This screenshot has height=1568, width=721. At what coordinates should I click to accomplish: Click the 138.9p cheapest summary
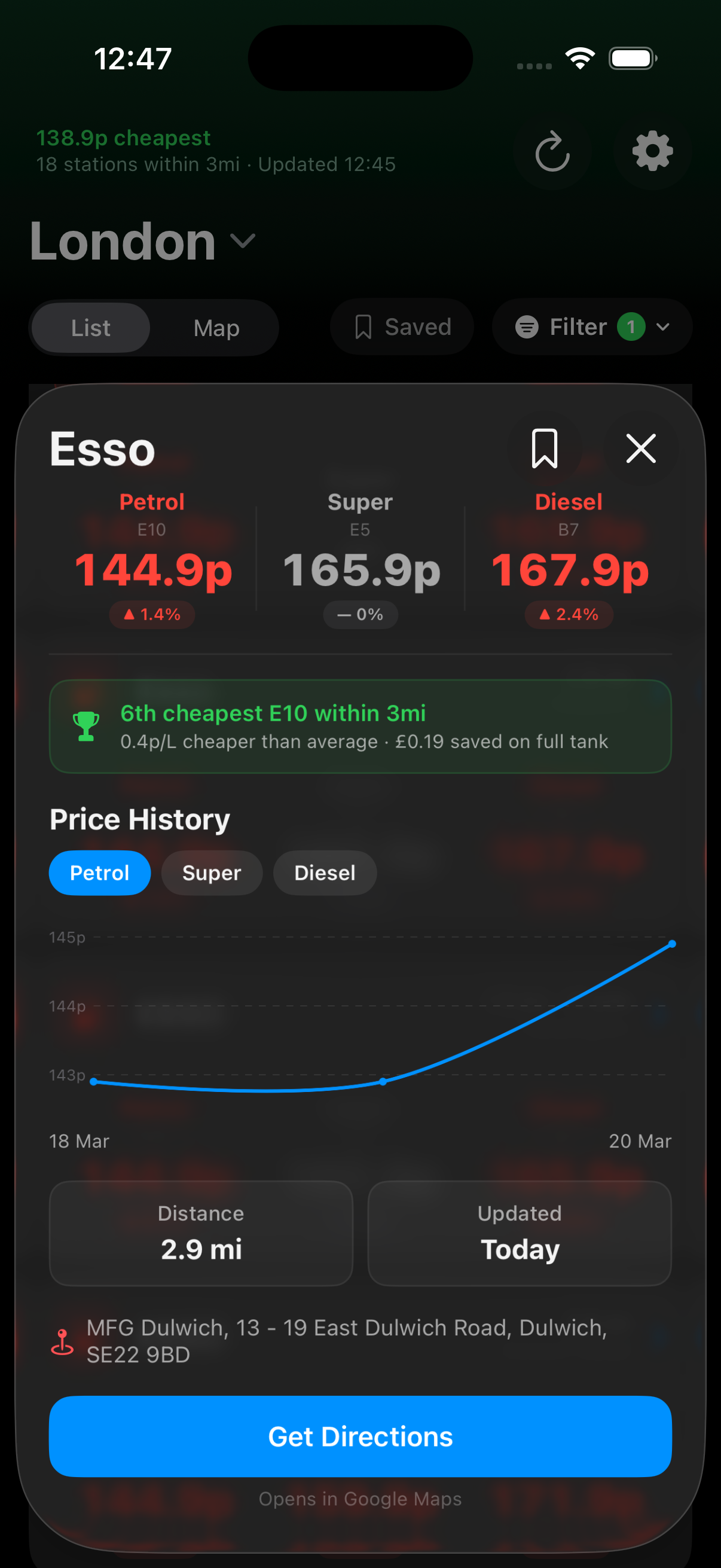point(124,138)
